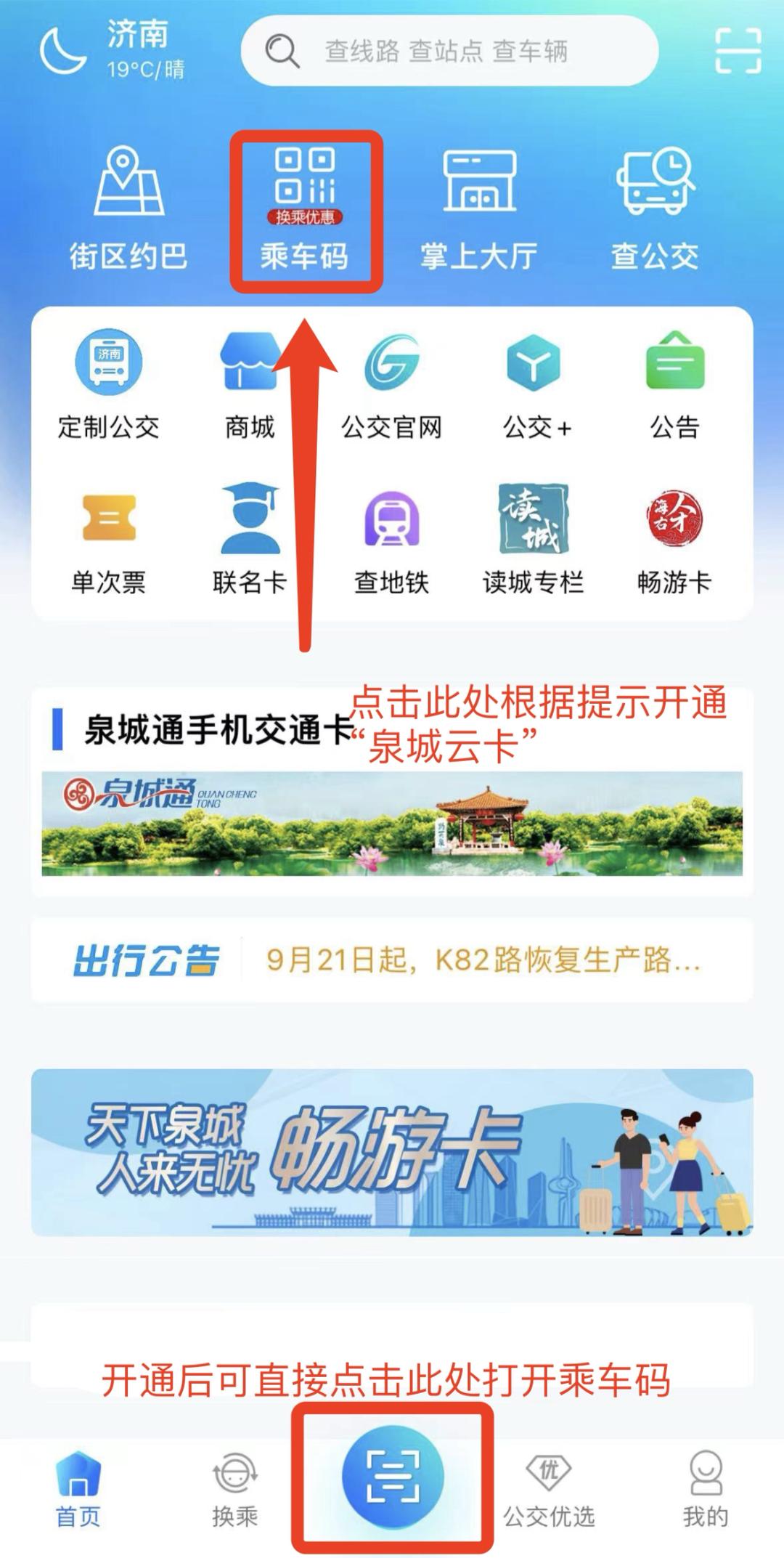Open 乘车码 ride code

tap(305, 211)
